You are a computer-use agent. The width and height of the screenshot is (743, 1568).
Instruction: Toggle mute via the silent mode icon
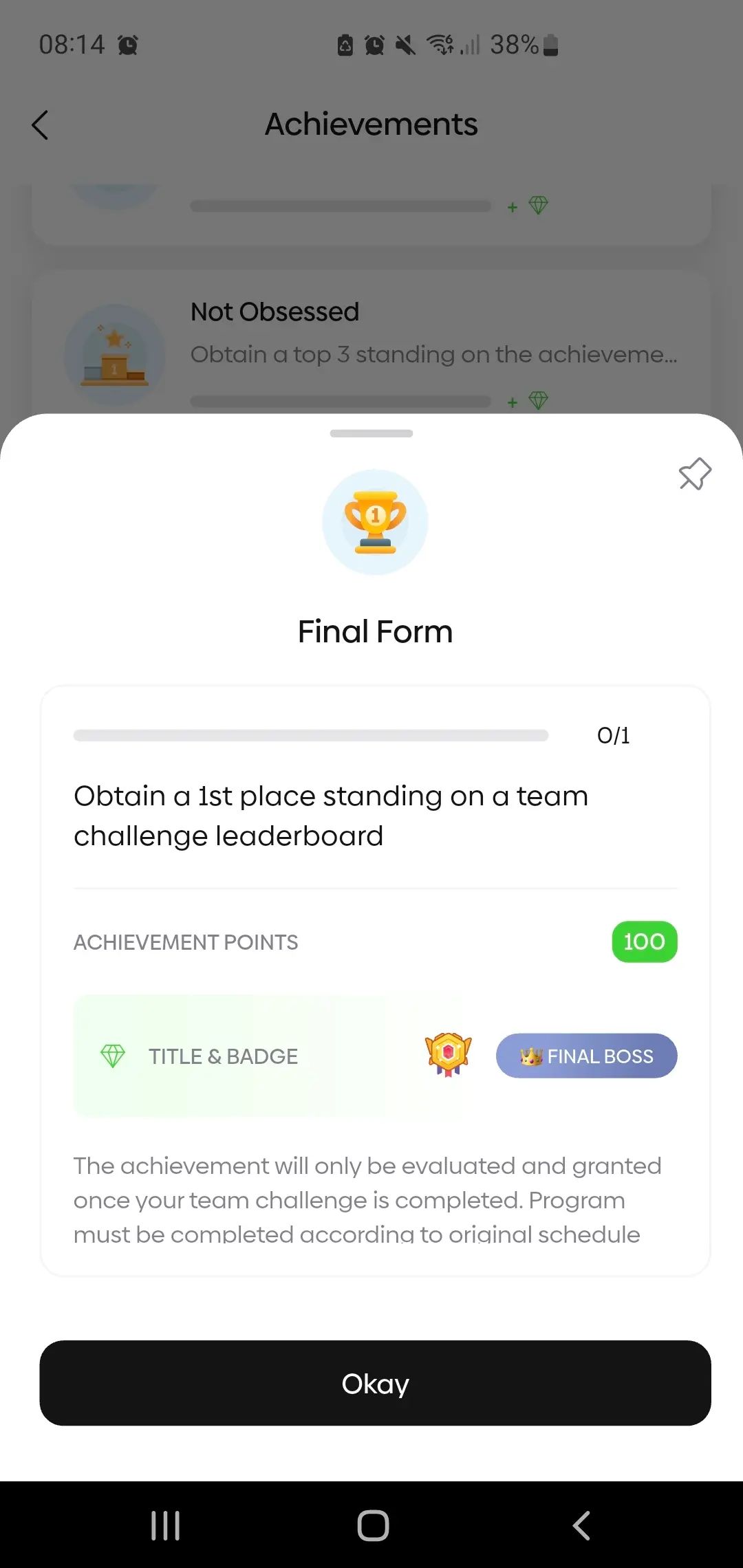tap(405, 44)
